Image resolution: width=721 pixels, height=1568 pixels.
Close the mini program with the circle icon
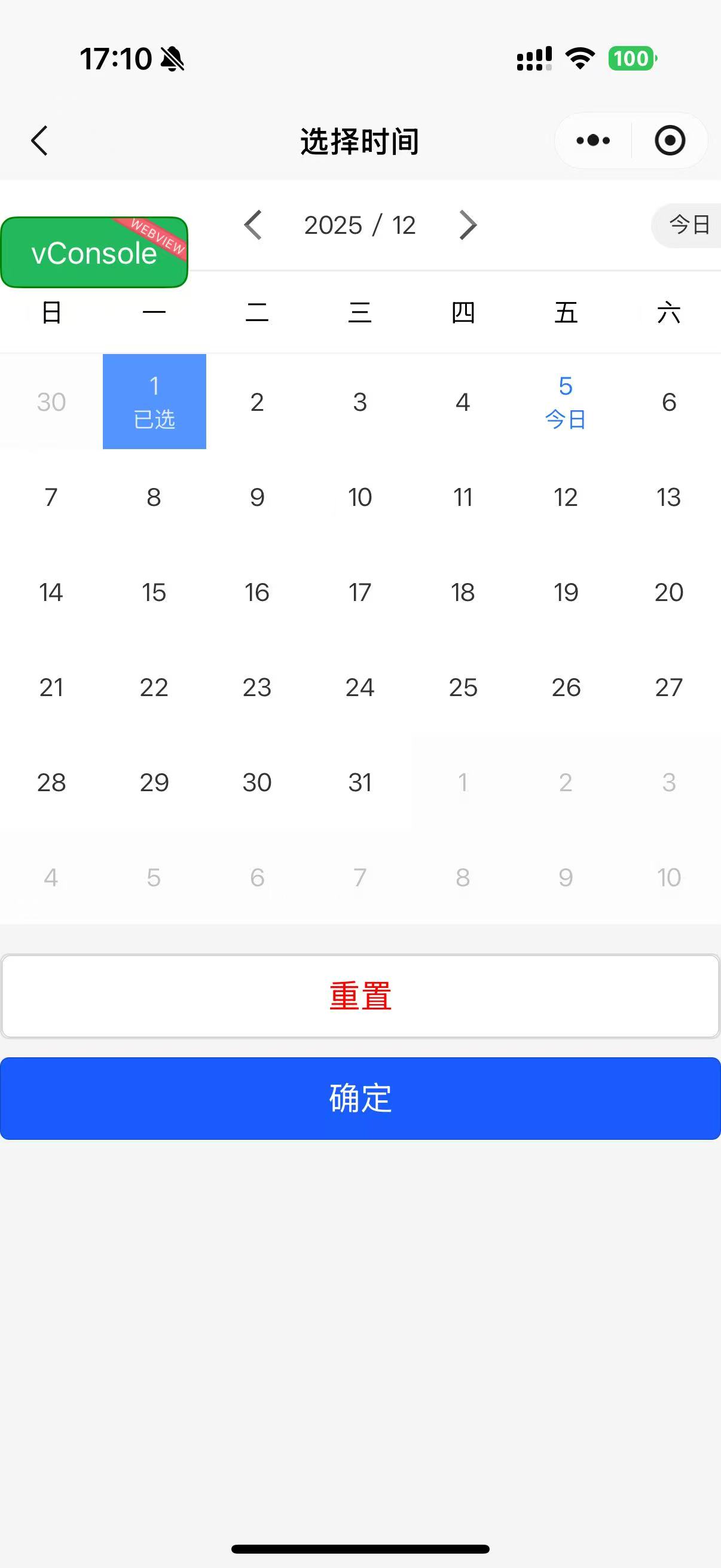[670, 141]
